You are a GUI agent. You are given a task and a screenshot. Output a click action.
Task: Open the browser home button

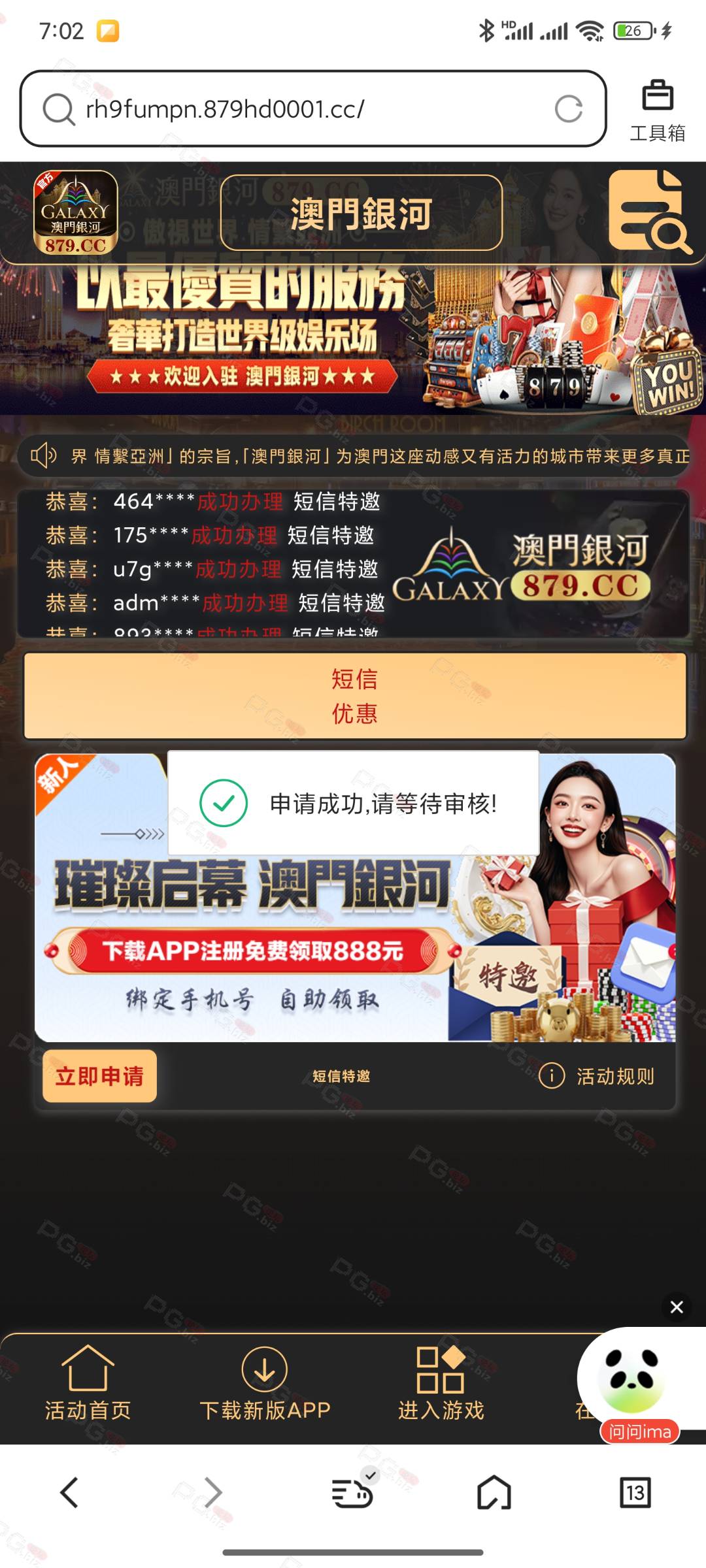click(494, 1493)
